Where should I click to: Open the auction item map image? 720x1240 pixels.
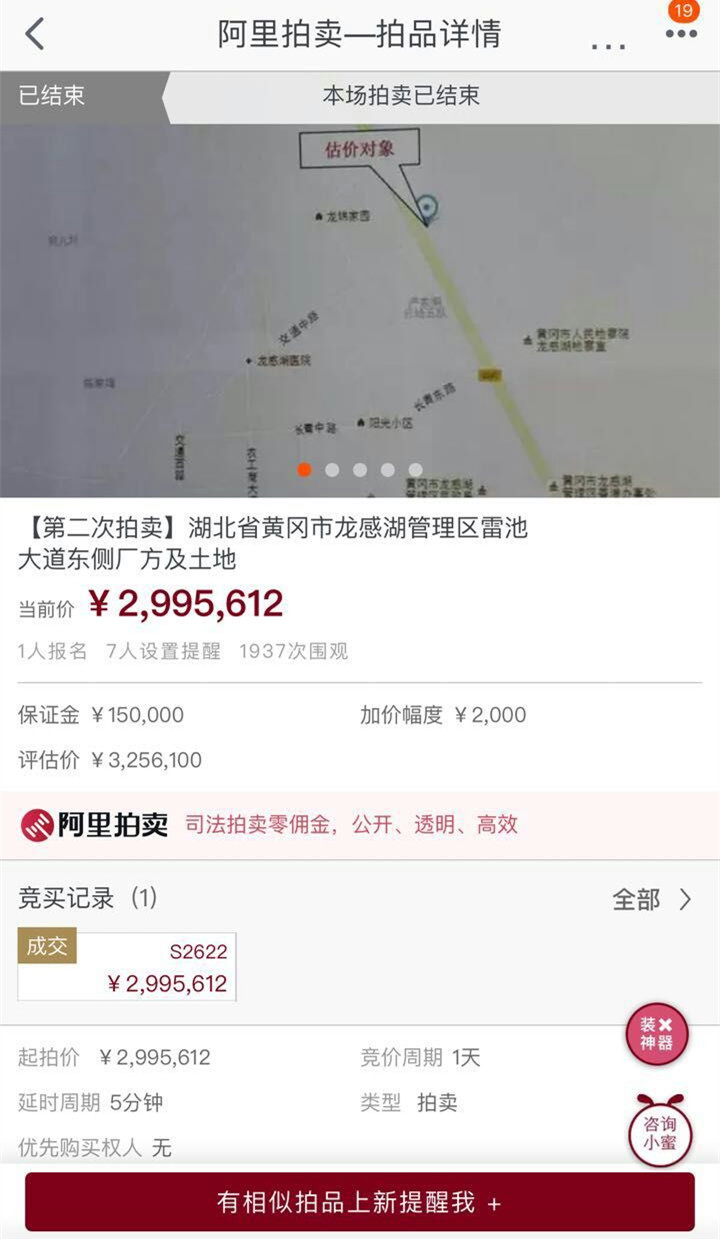(360, 300)
